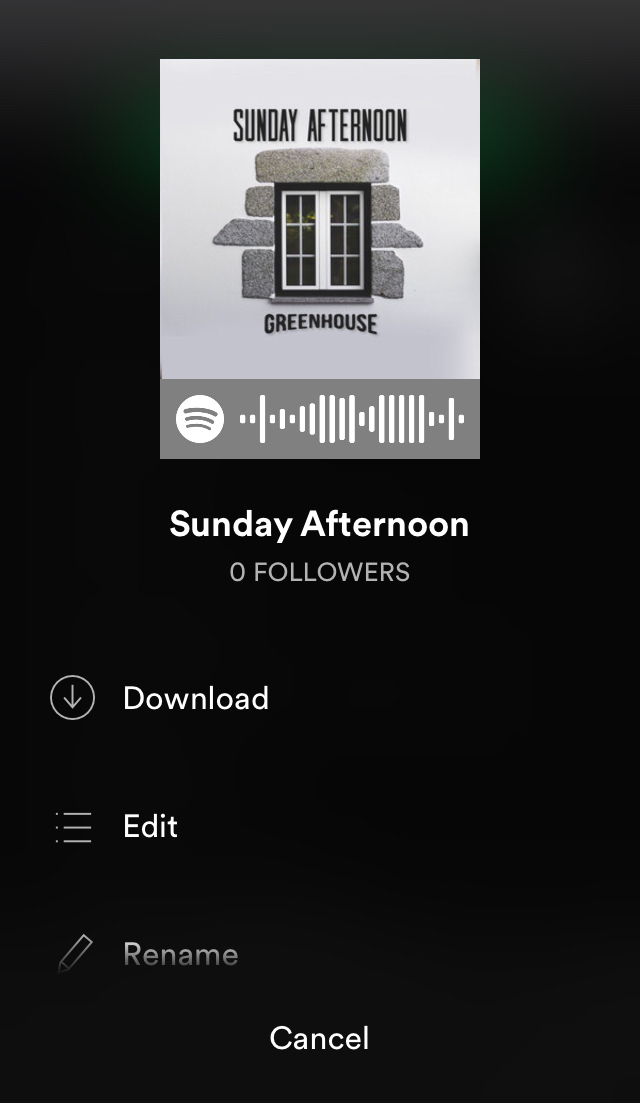Cancel and close this menu
640x1103 pixels.
[319, 1038]
